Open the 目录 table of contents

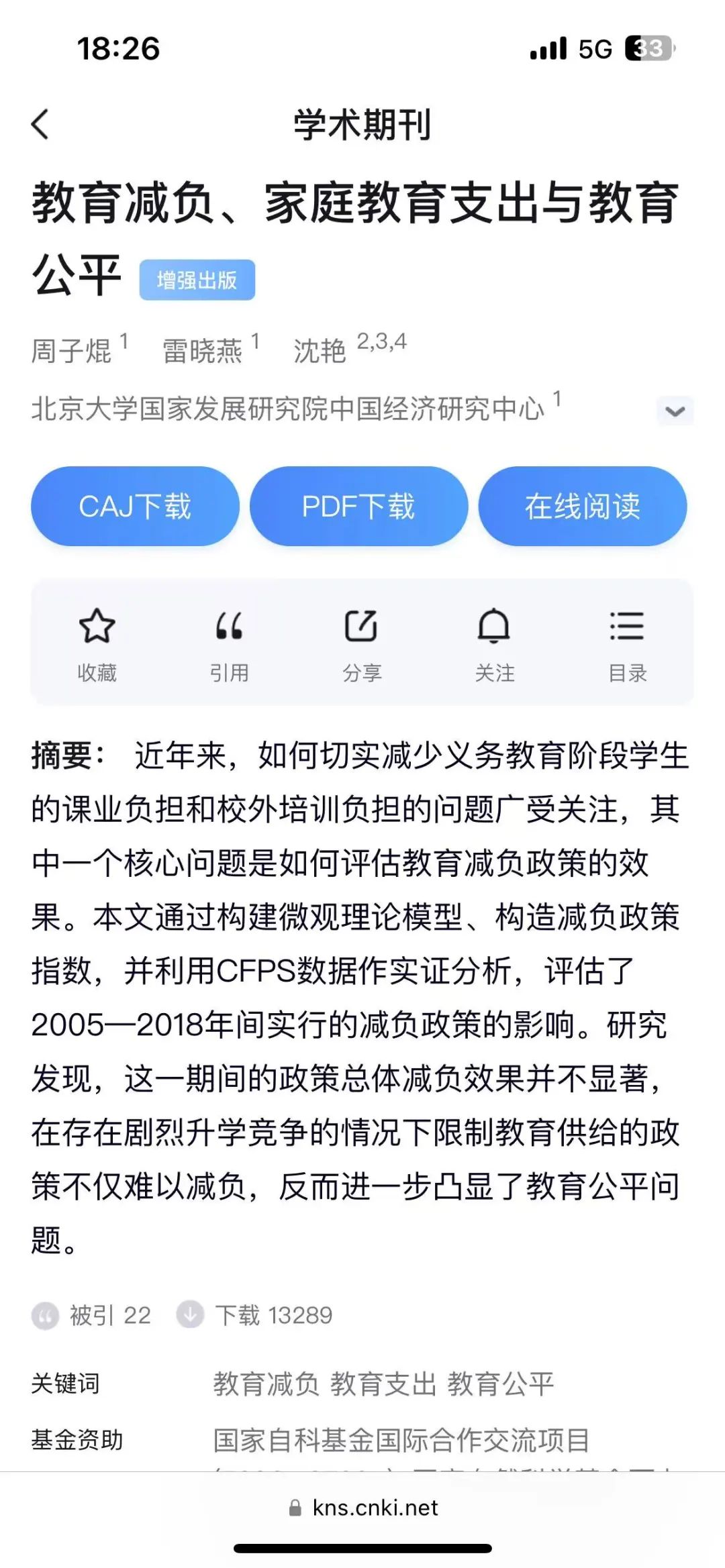[627, 642]
